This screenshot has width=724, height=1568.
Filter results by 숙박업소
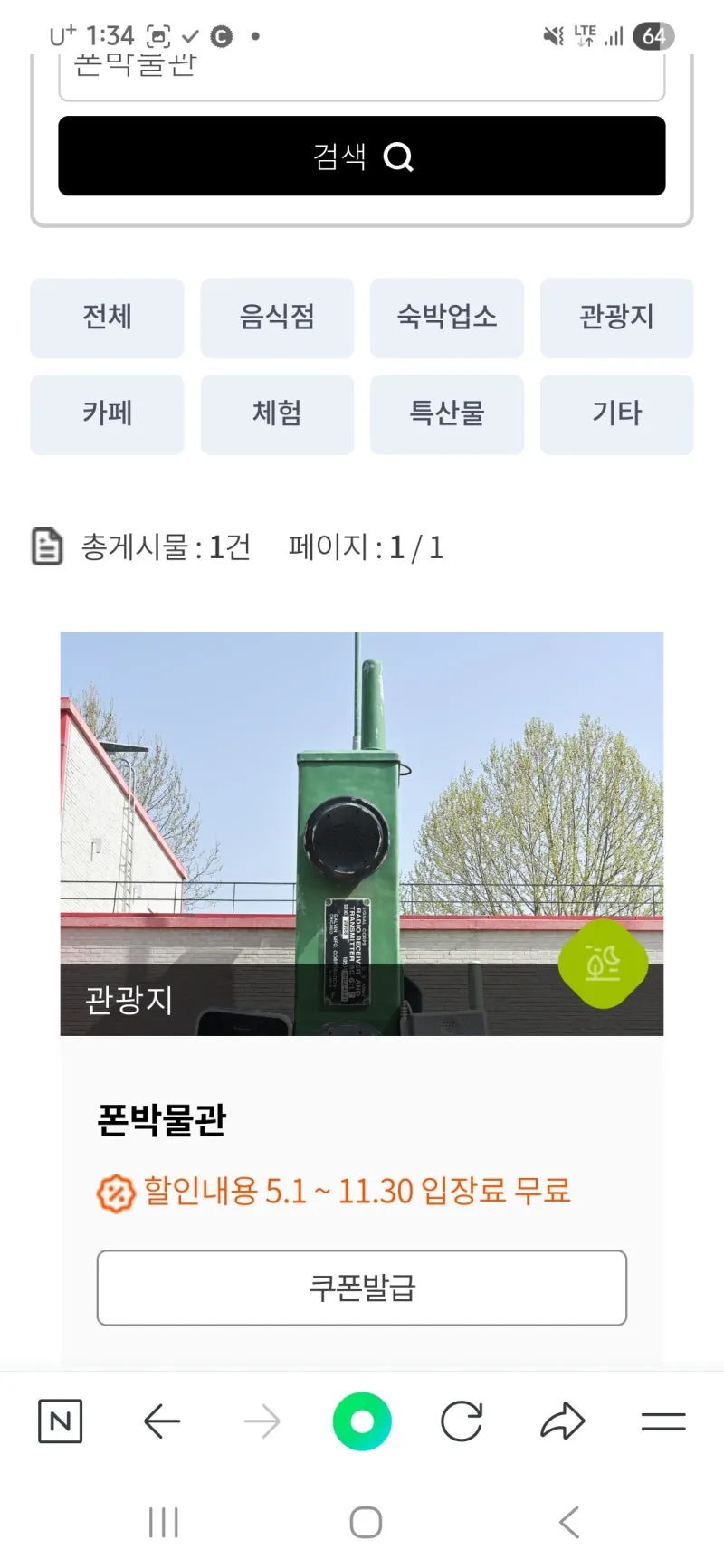pos(447,318)
